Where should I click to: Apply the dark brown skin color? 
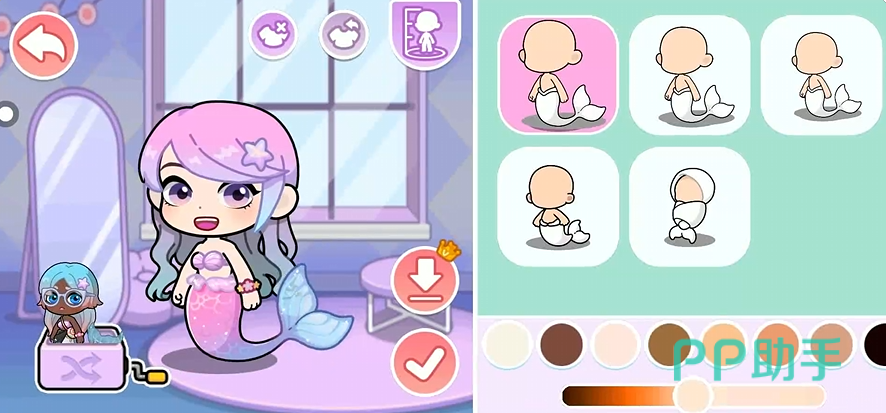tap(561, 345)
